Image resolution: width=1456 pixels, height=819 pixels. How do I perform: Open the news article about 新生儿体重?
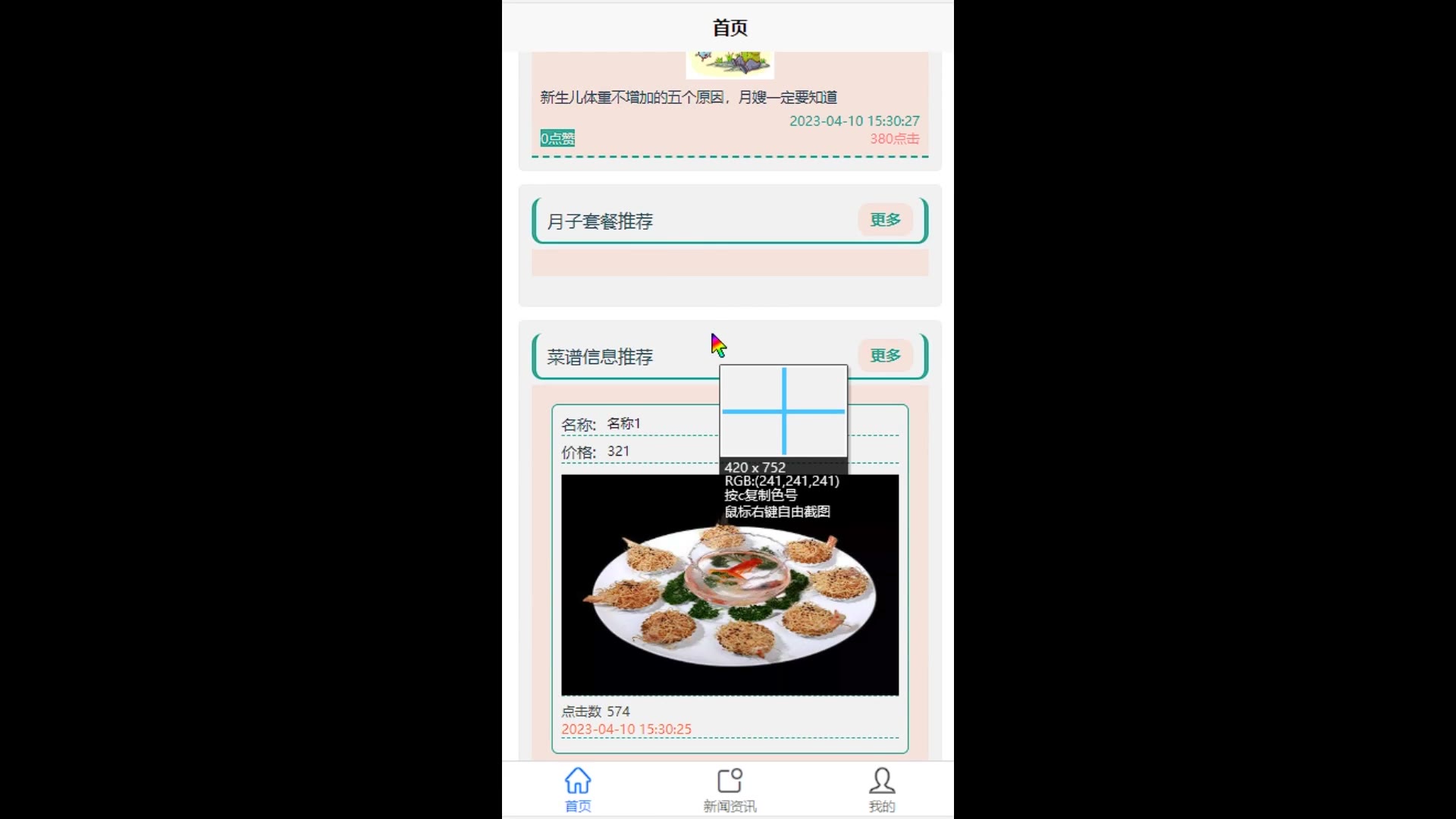tap(688, 97)
